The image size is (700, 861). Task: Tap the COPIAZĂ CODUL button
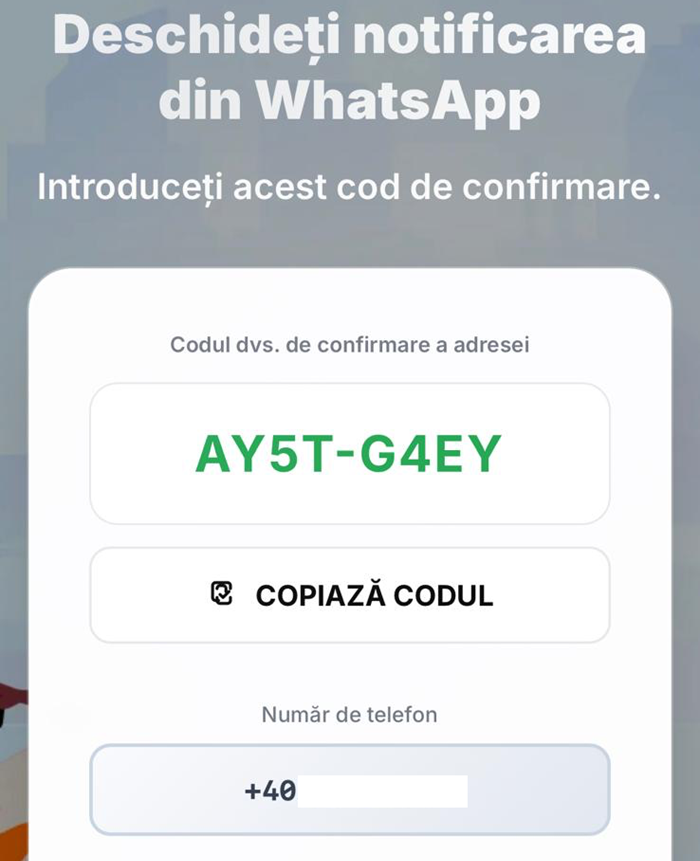click(x=350, y=595)
